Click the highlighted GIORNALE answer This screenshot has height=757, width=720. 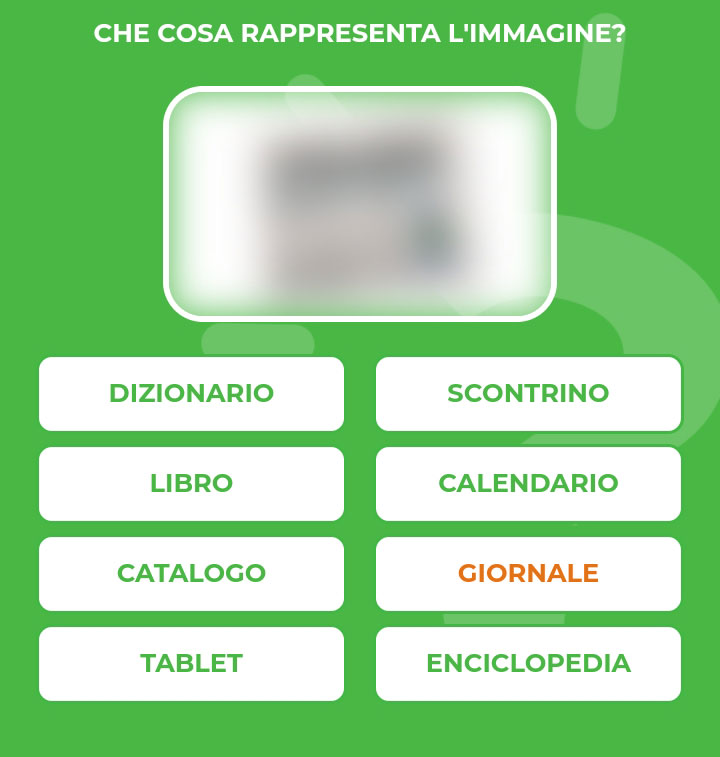[x=528, y=574]
